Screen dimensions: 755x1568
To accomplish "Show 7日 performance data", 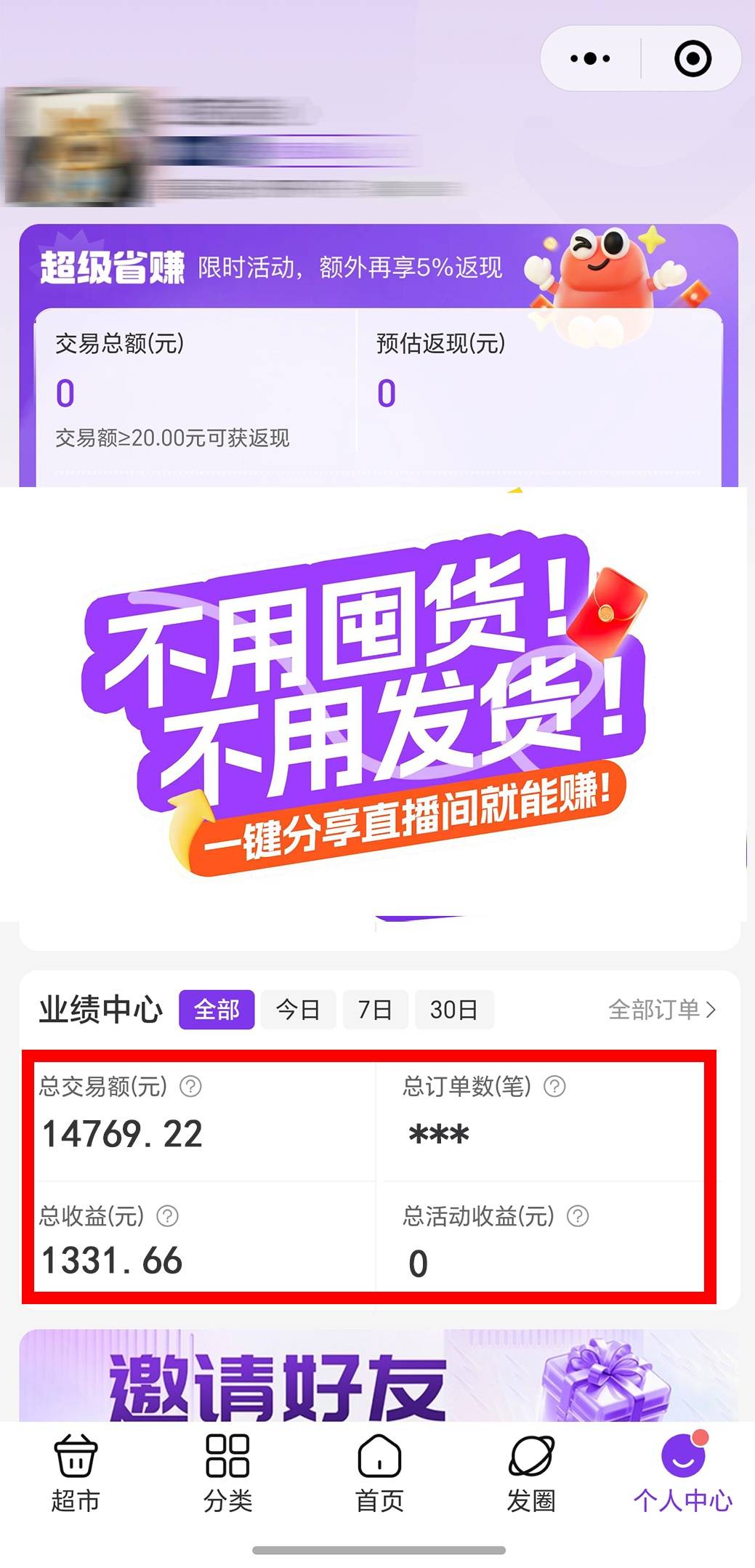I will click(x=375, y=1009).
